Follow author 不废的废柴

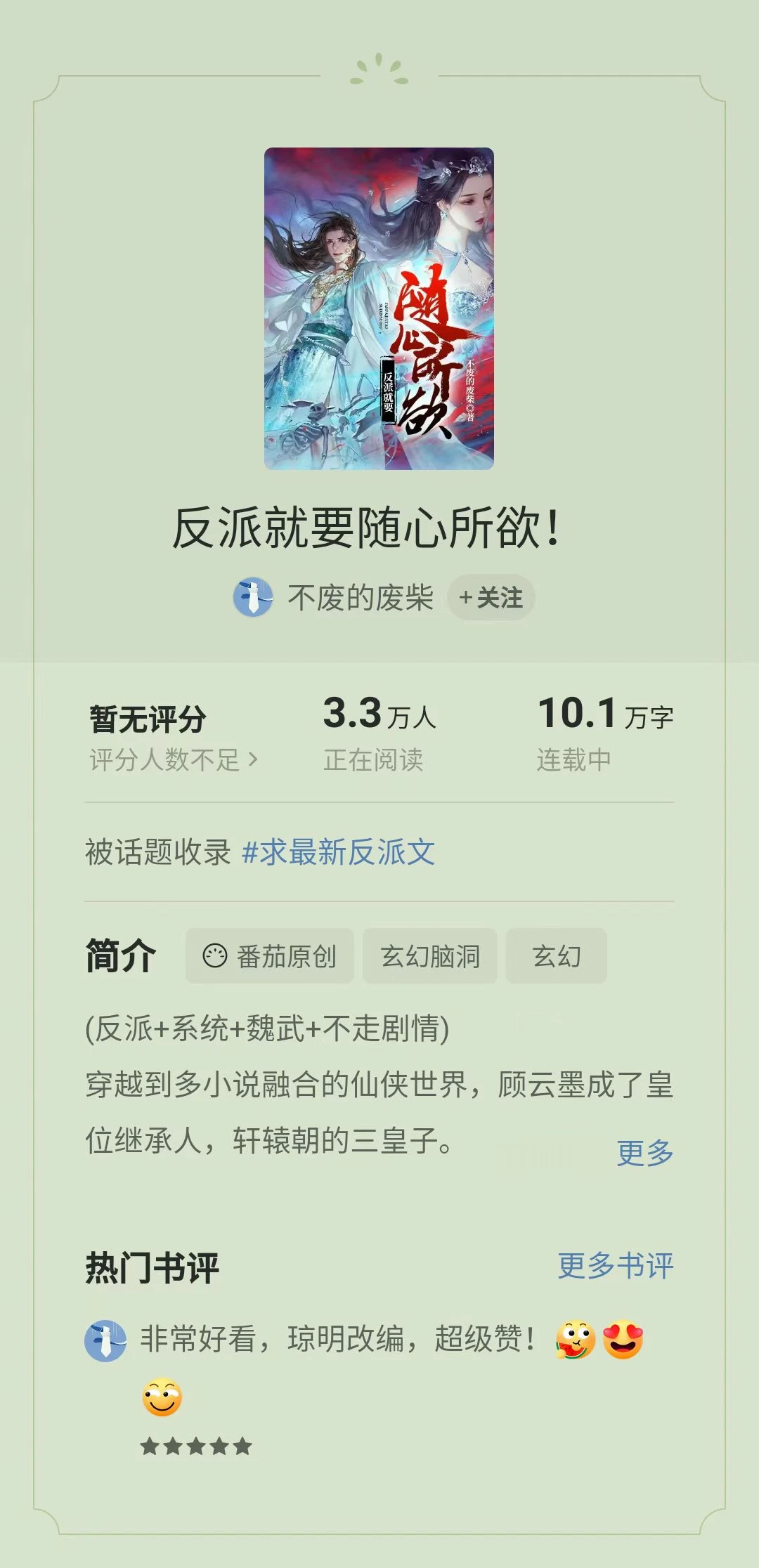[491, 598]
